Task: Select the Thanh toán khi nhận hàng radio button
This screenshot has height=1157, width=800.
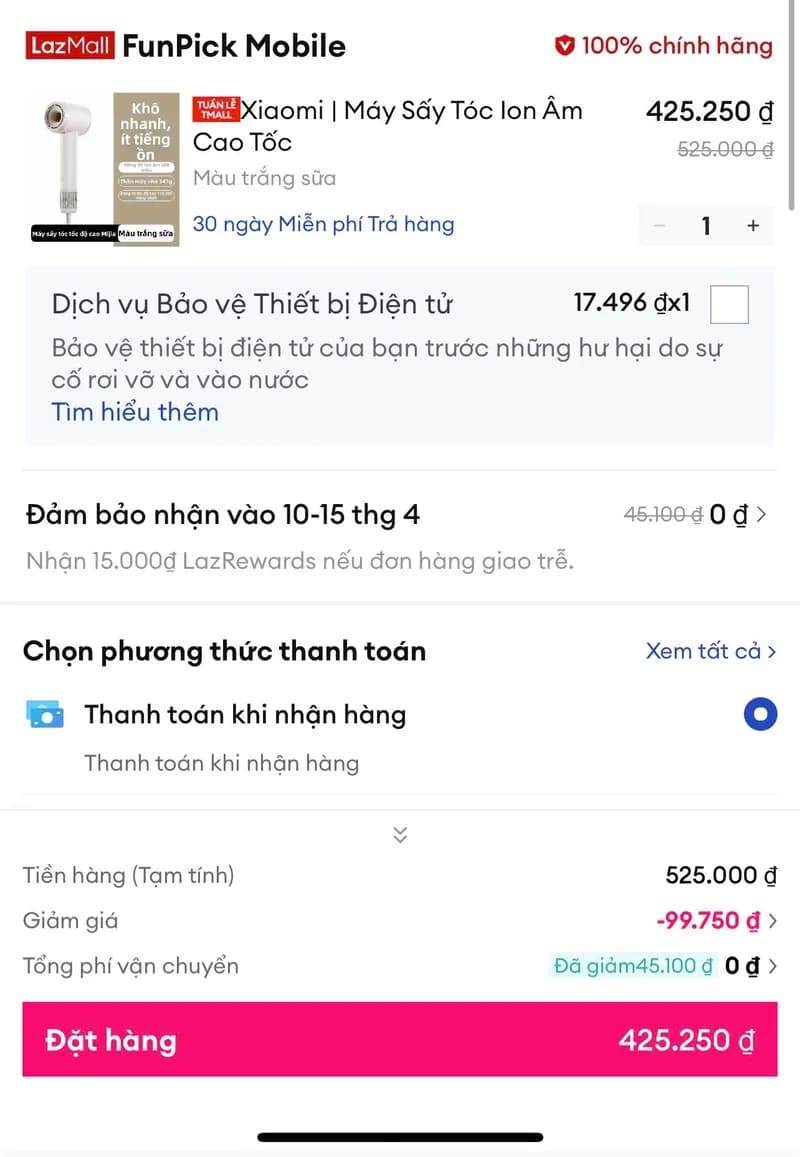Action: 760,714
